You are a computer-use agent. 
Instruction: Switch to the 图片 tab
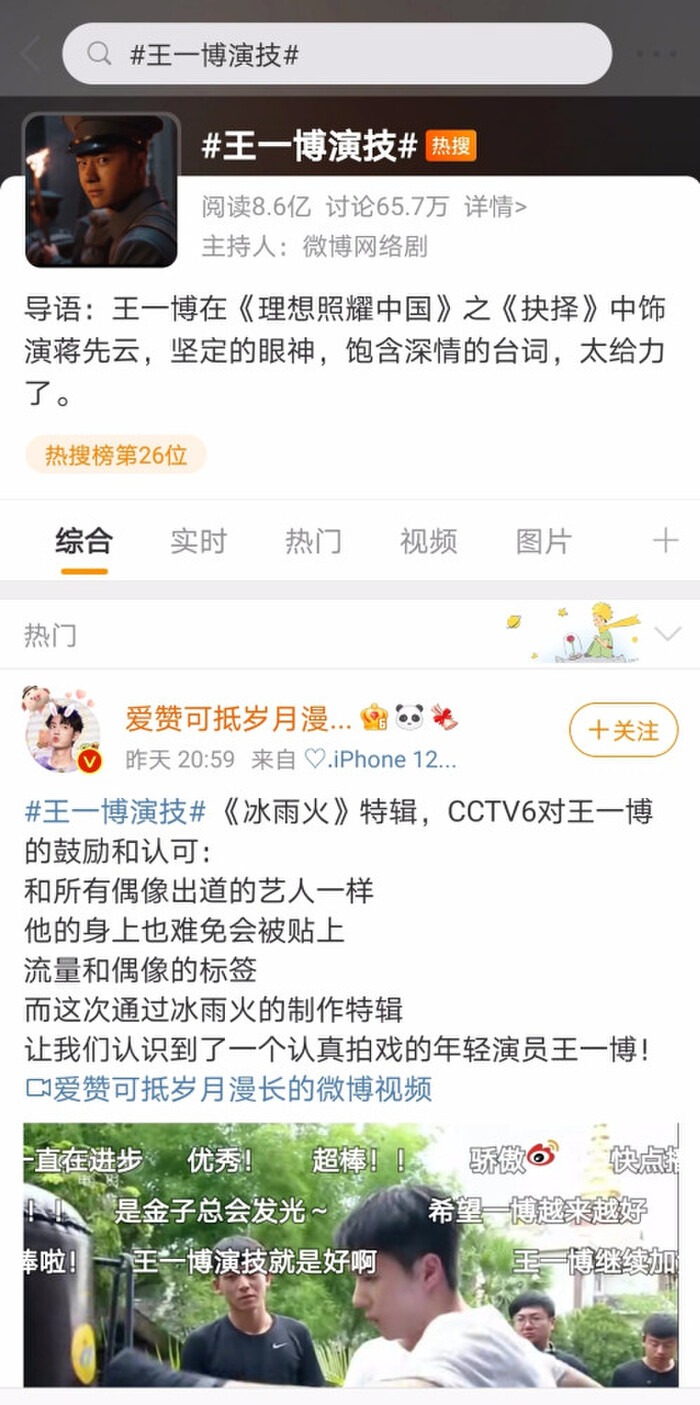pos(543,541)
